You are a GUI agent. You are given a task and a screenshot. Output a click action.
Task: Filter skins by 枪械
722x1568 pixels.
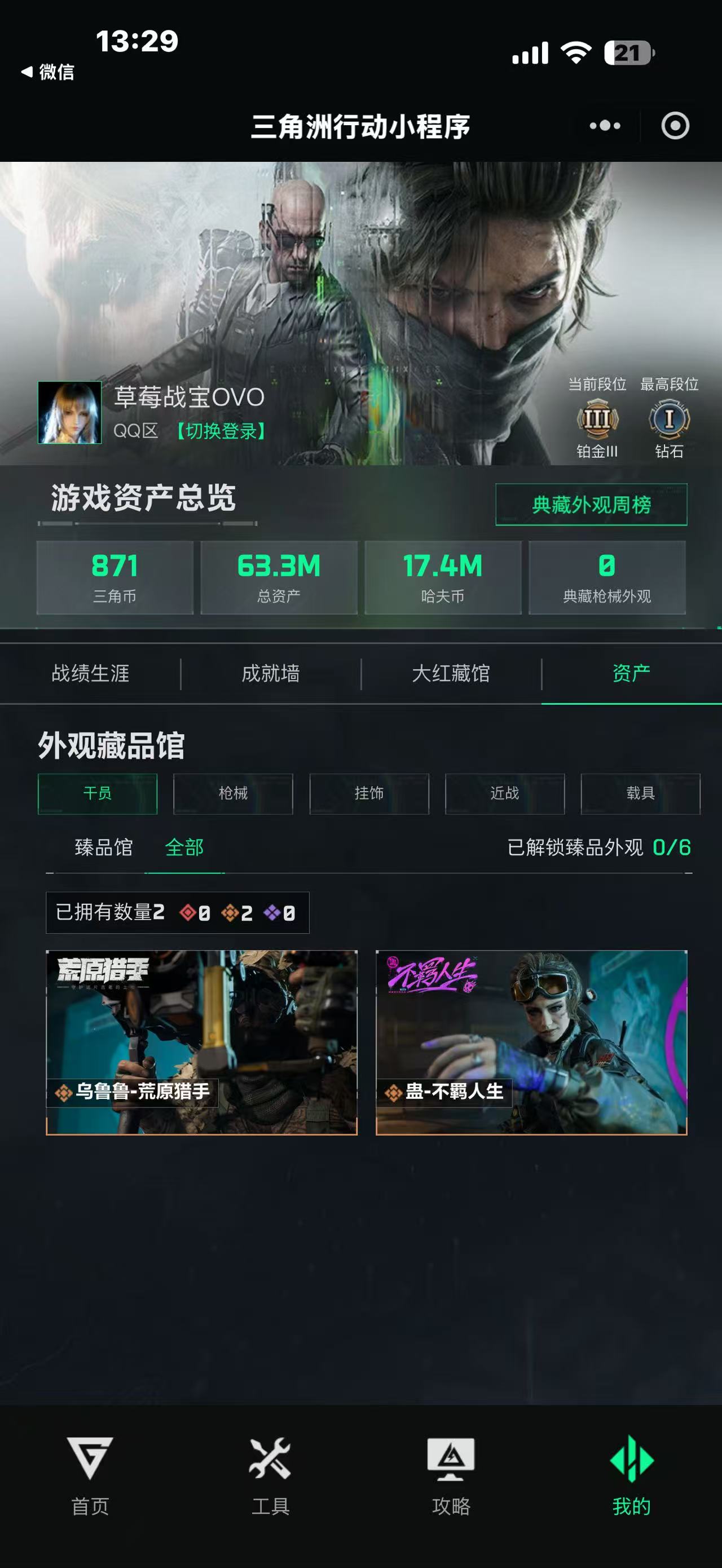(x=233, y=793)
